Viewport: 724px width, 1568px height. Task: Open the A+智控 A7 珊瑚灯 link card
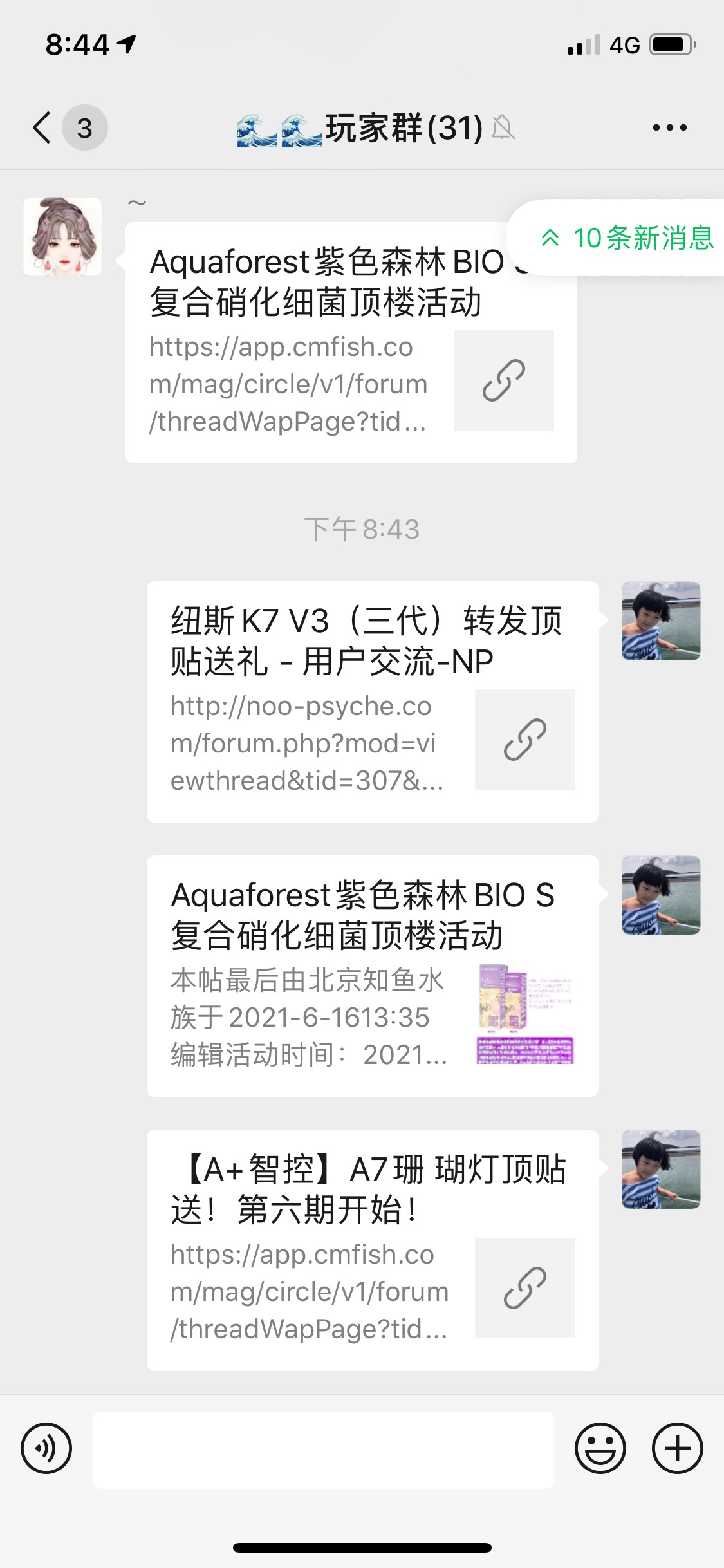372,1250
